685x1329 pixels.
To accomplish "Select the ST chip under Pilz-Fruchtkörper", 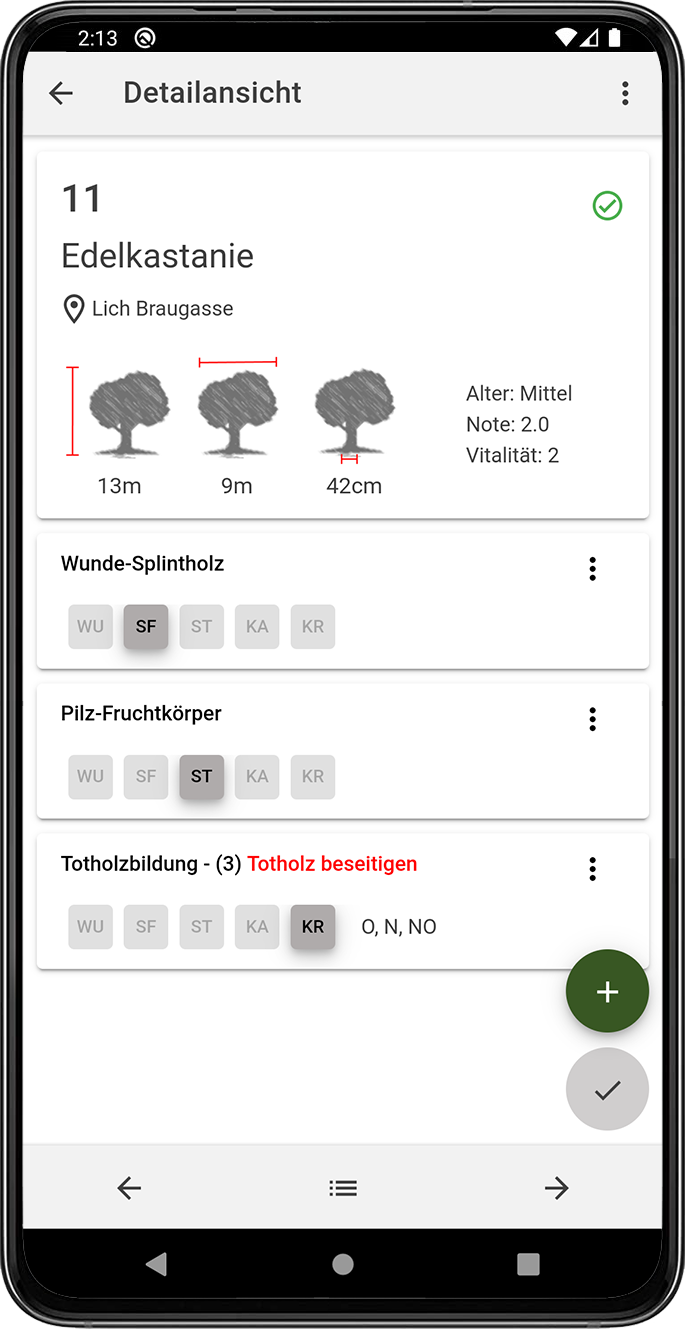I will (x=202, y=777).
